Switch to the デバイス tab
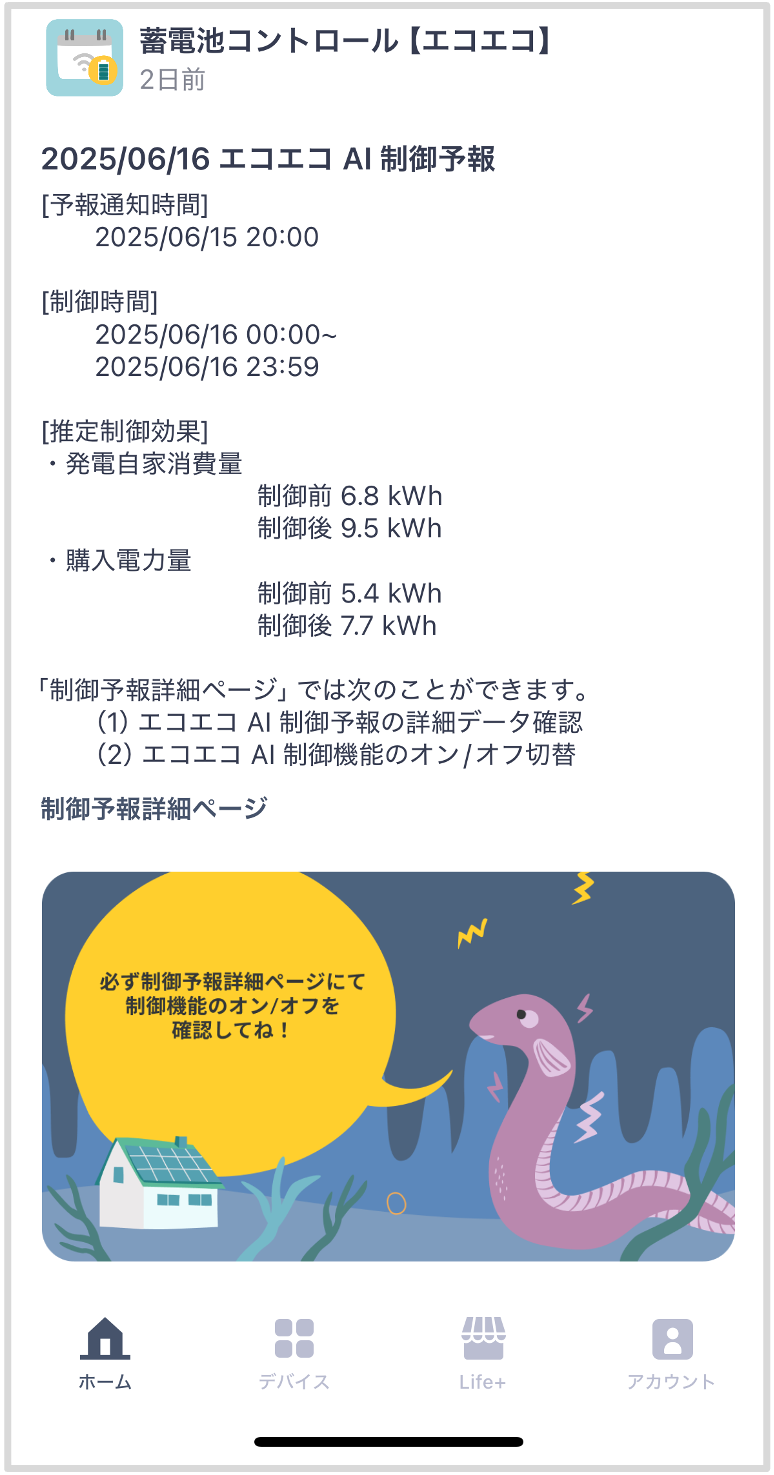774x1475 pixels. [294, 1353]
